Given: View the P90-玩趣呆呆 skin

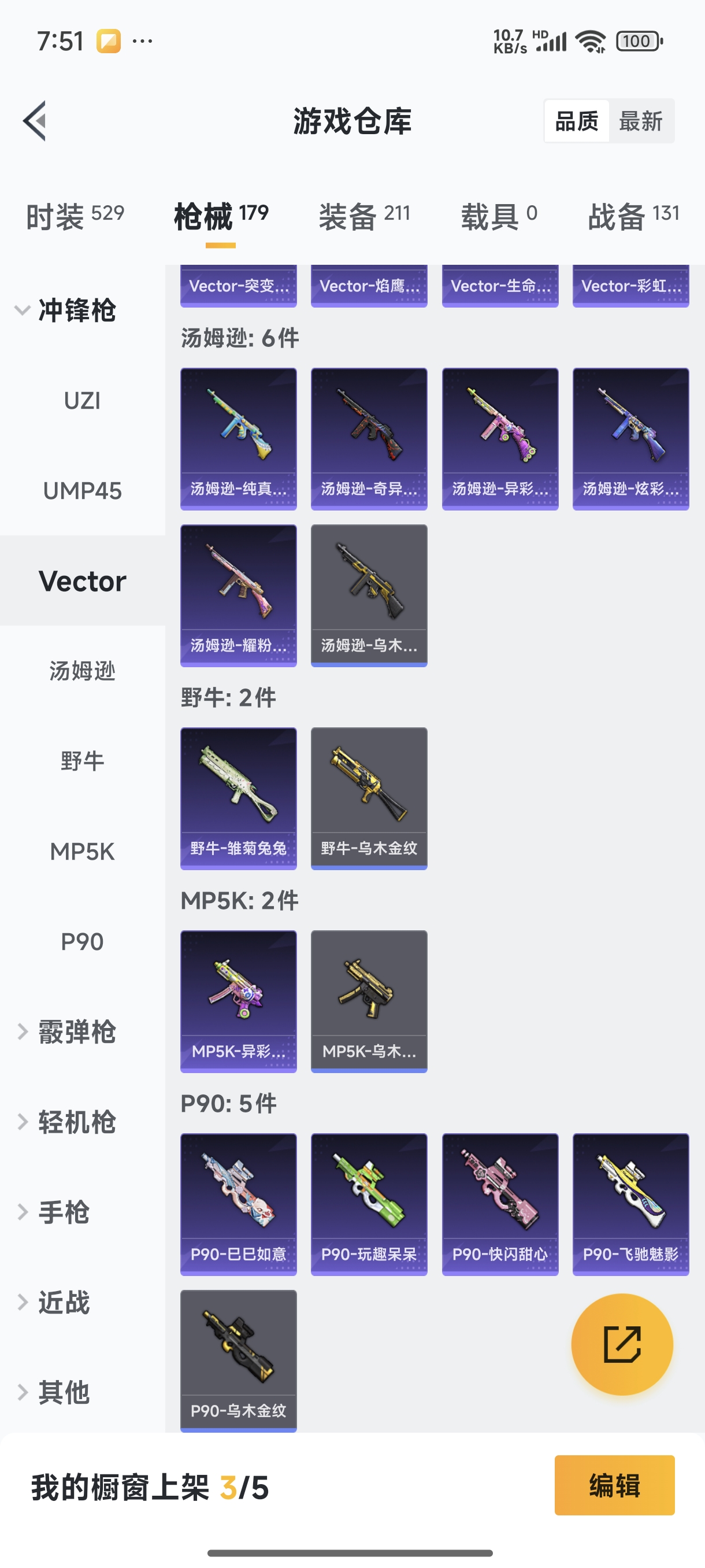Looking at the screenshot, I should point(369,1203).
